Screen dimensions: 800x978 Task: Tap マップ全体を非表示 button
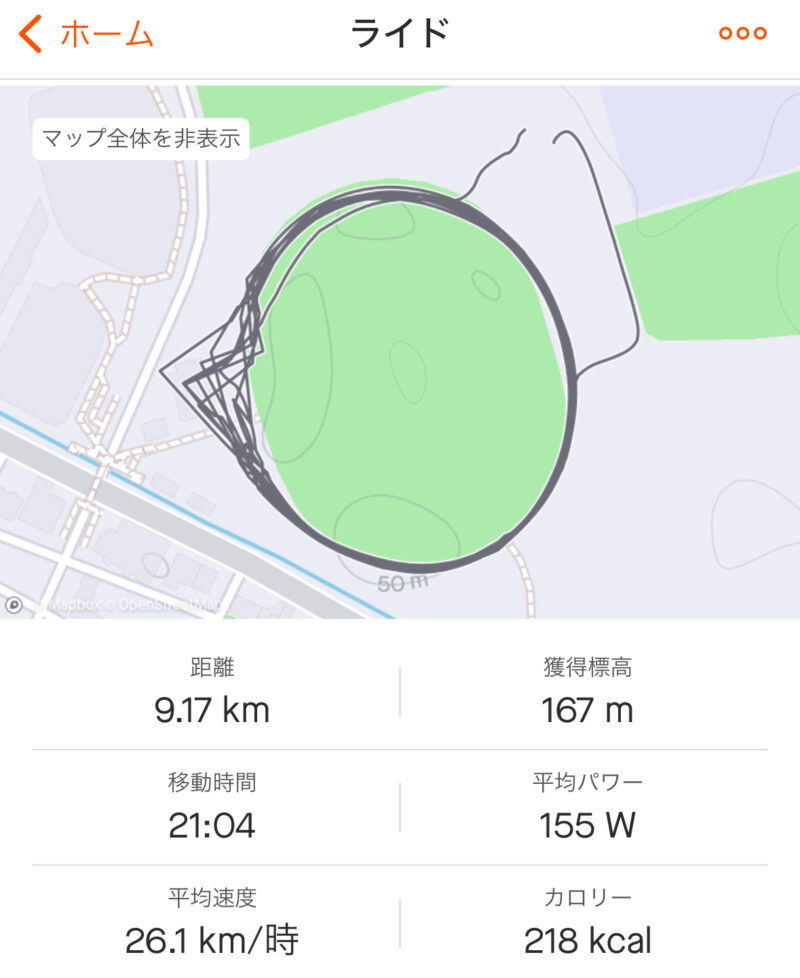[x=140, y=139]
